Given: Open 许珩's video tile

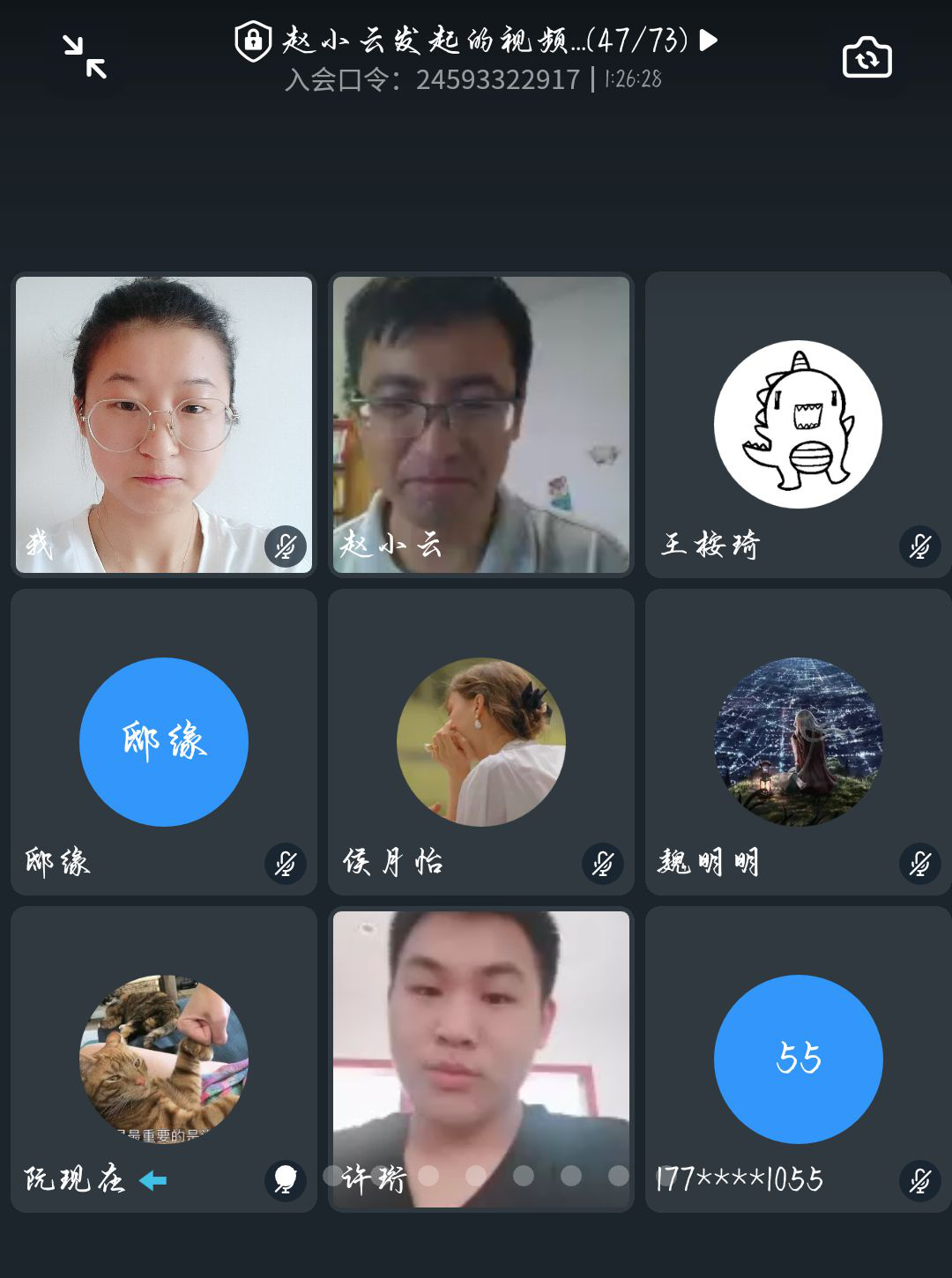Looking at the screenshot, I should click(481, 1059).
